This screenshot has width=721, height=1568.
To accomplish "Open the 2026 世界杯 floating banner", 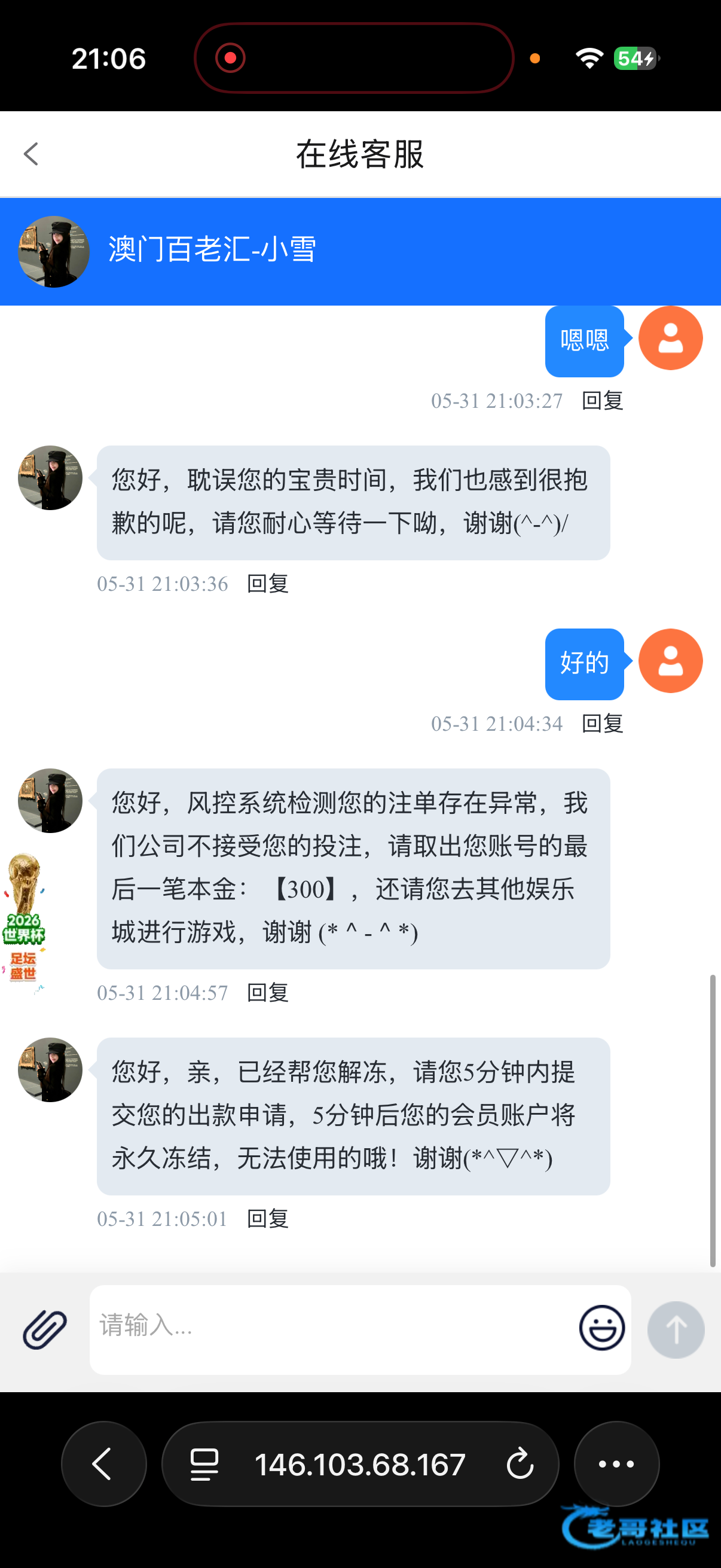I will [x=25, y=920].
